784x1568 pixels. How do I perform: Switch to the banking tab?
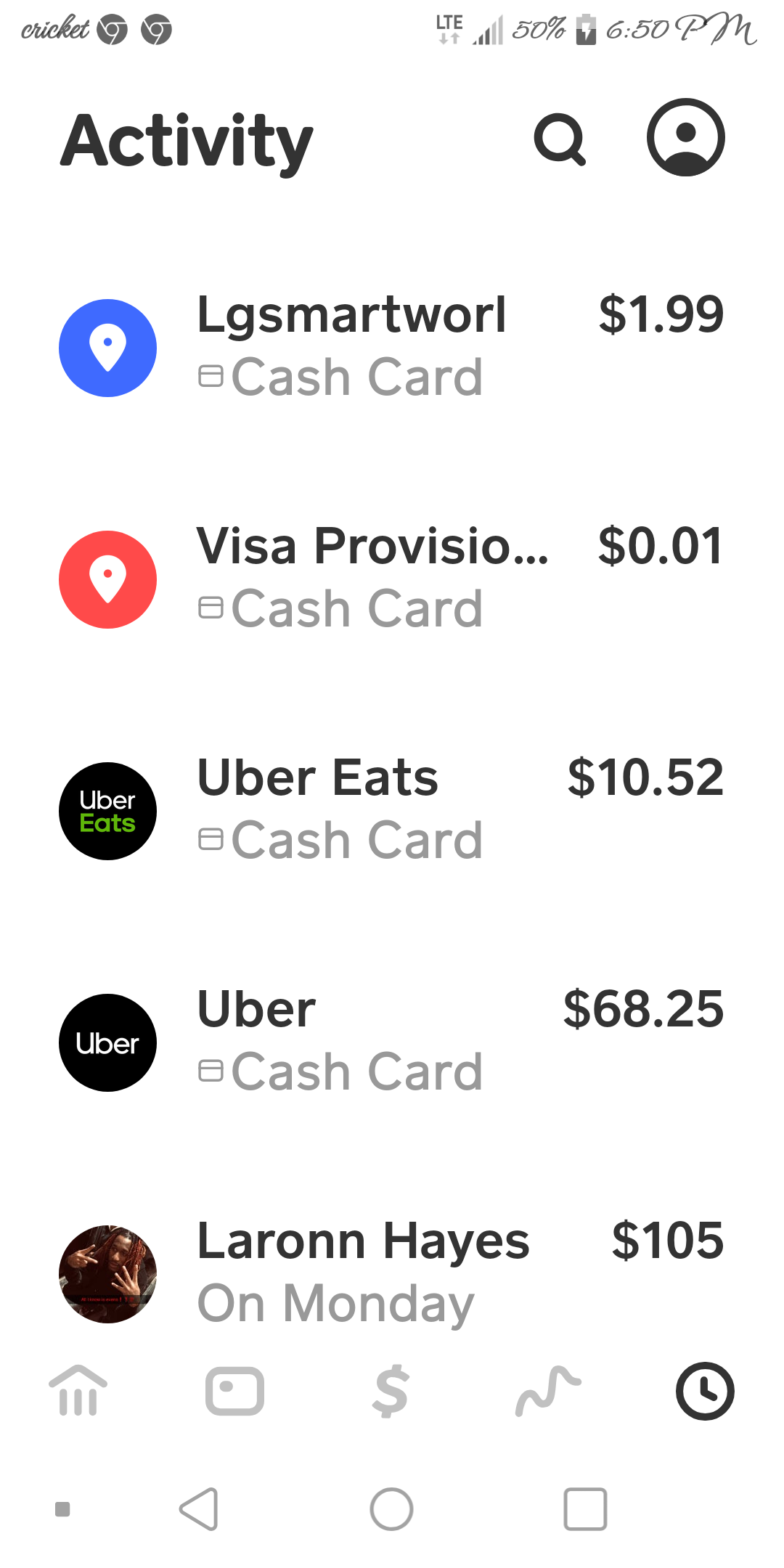pyautogui.click(x=78, y=1391)
